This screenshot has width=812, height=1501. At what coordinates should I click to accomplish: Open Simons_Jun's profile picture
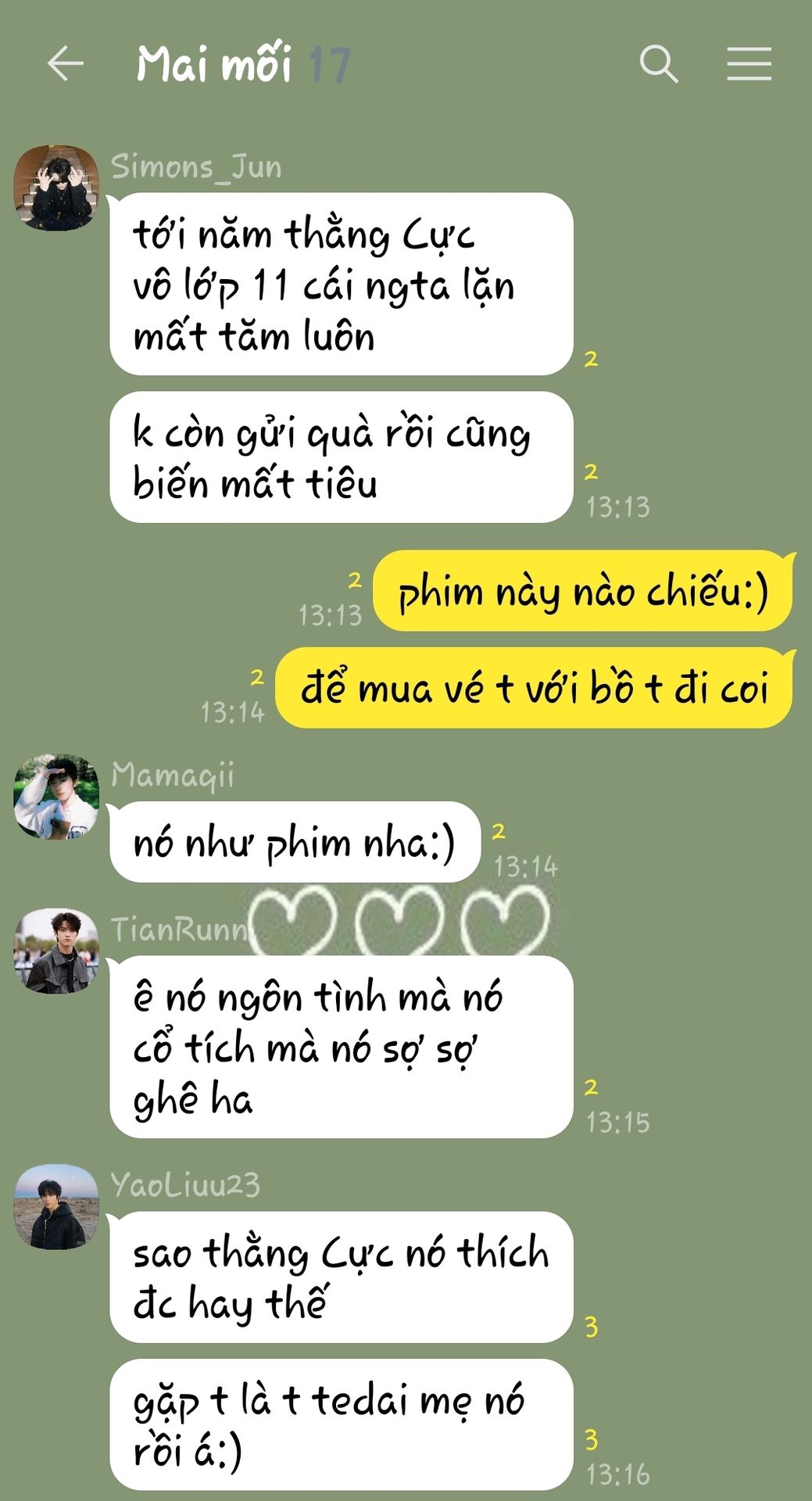[56, 187]
